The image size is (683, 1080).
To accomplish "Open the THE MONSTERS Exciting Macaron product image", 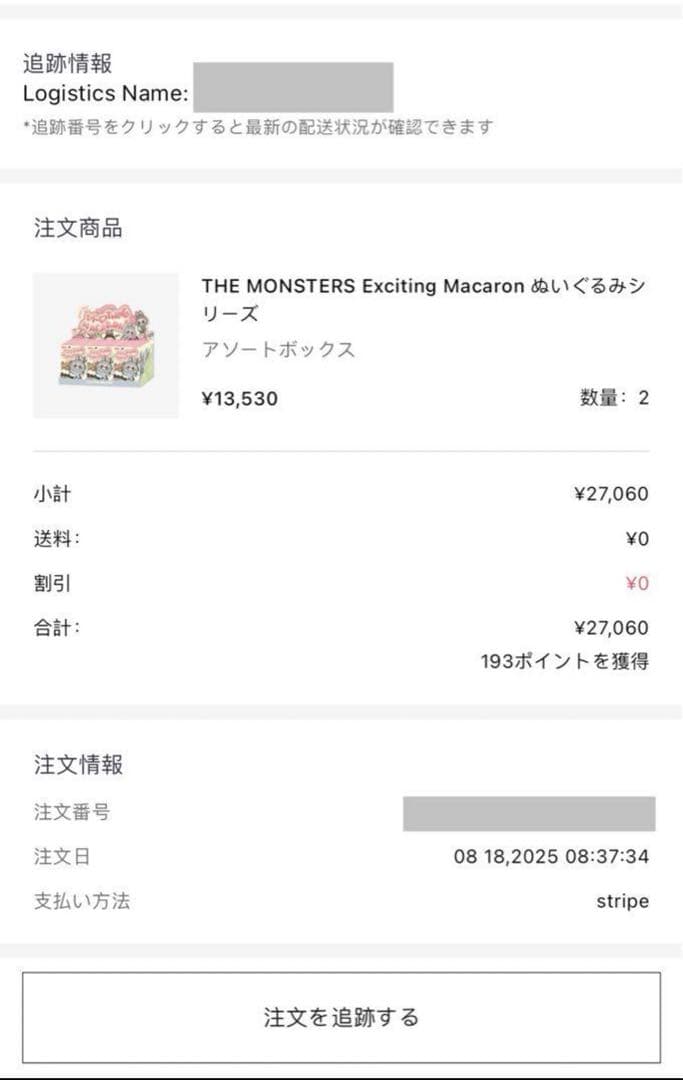I will 106,345.
